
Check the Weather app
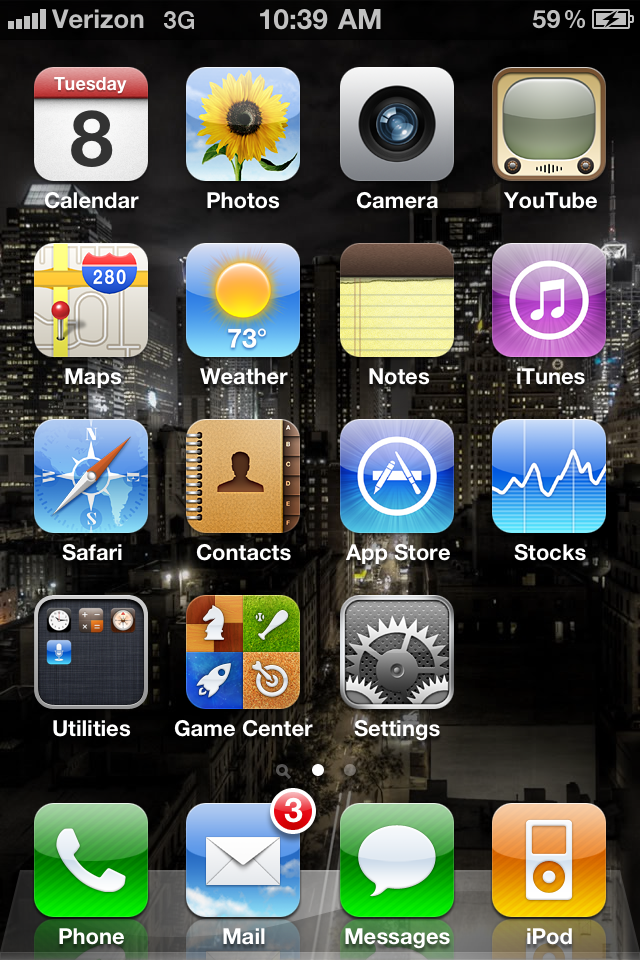pyautogui.click(x=243, y=300)
